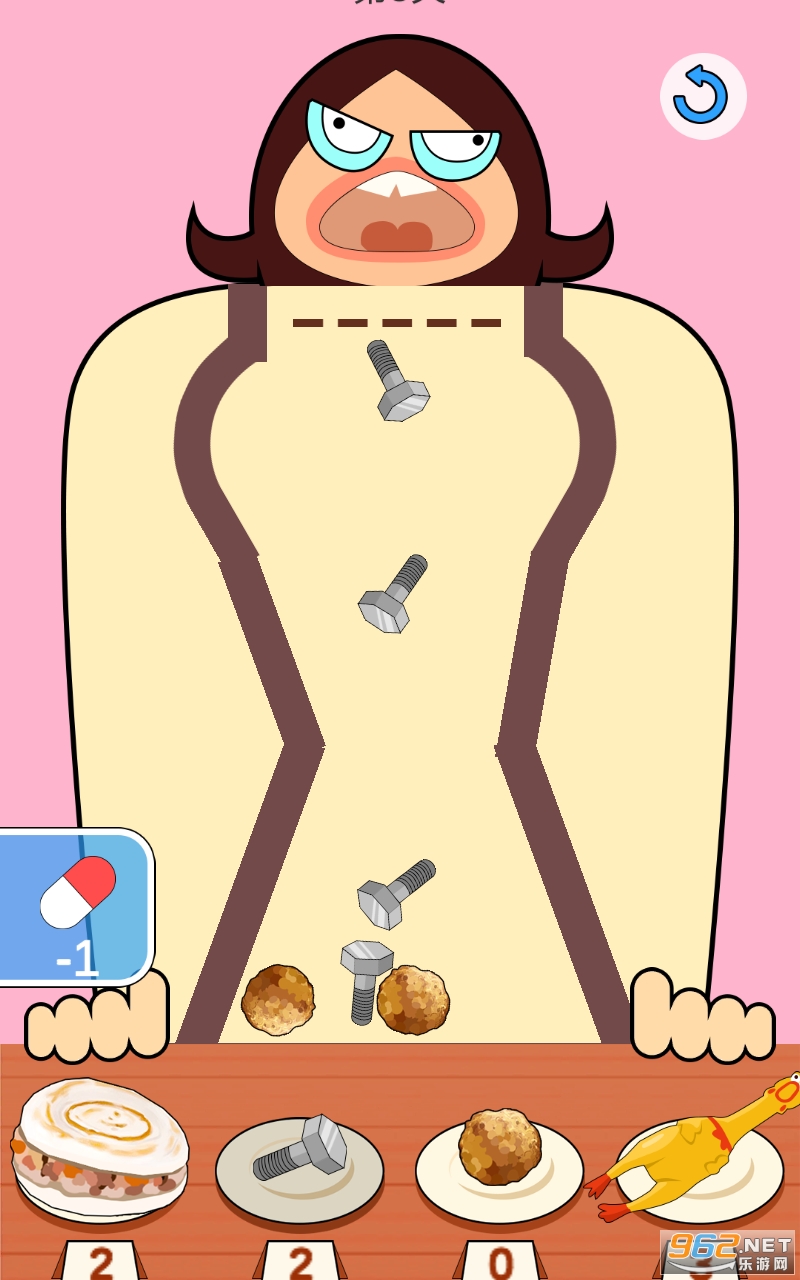
Task: Use the pill power-up button
Action: pyautogui.click(x=76, y=906)
